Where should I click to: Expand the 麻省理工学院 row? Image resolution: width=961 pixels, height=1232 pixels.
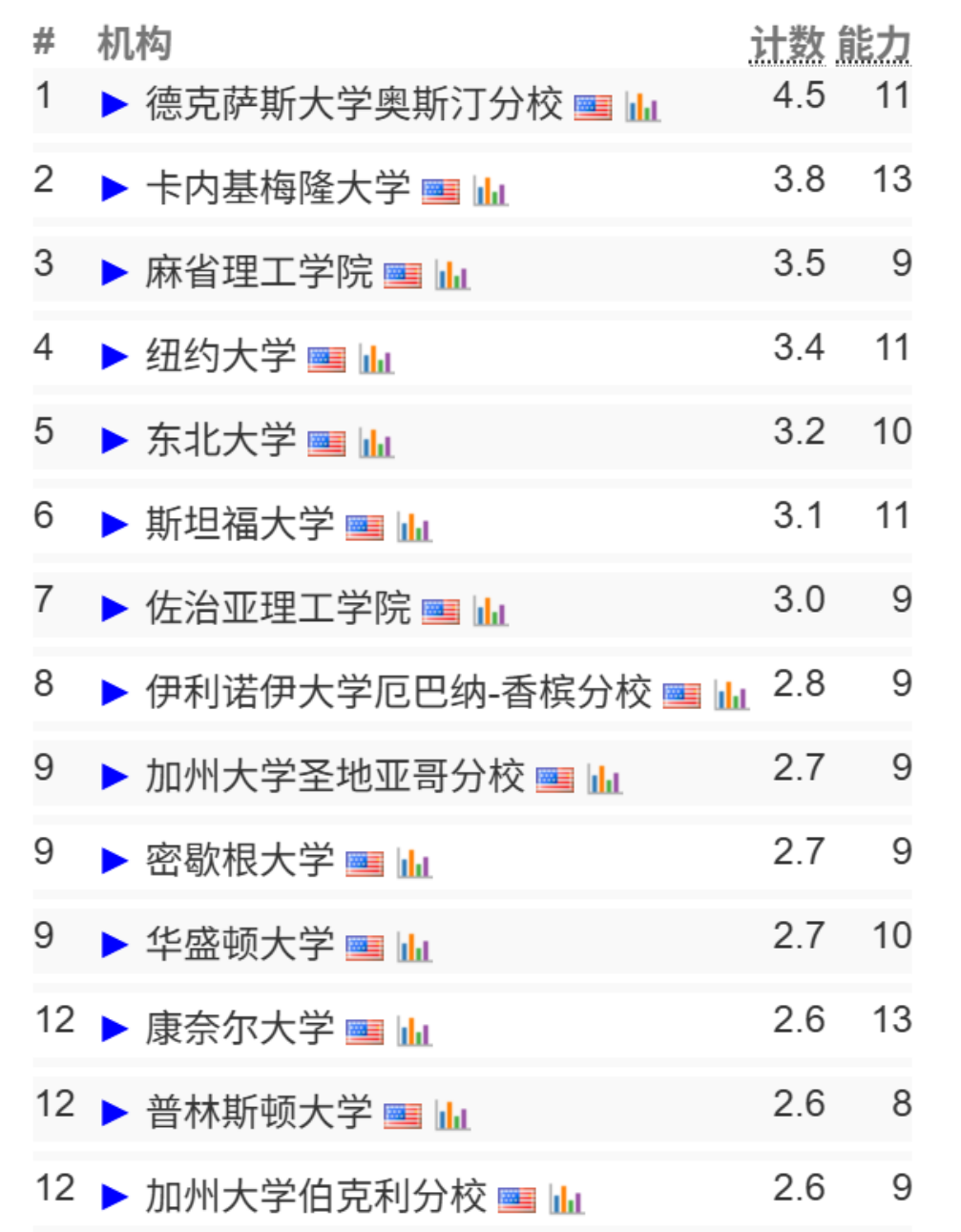click(114, 273)
